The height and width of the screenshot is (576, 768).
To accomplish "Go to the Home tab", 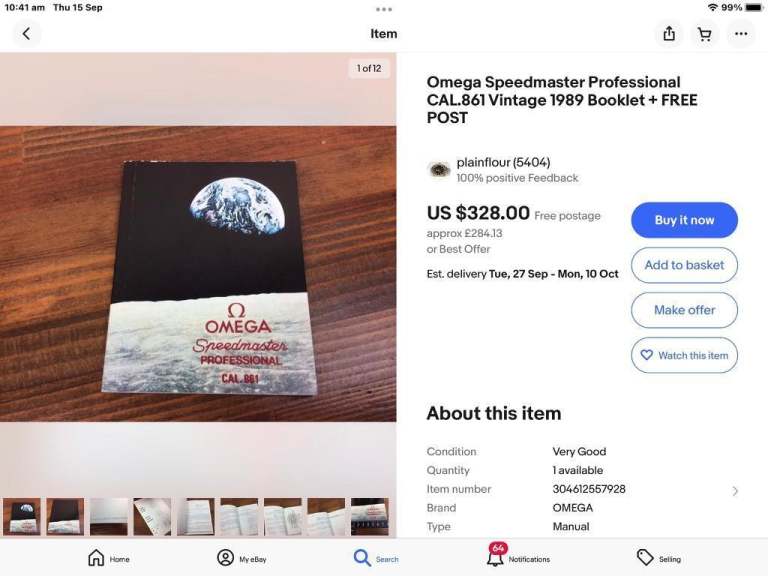I will point(108,558).
